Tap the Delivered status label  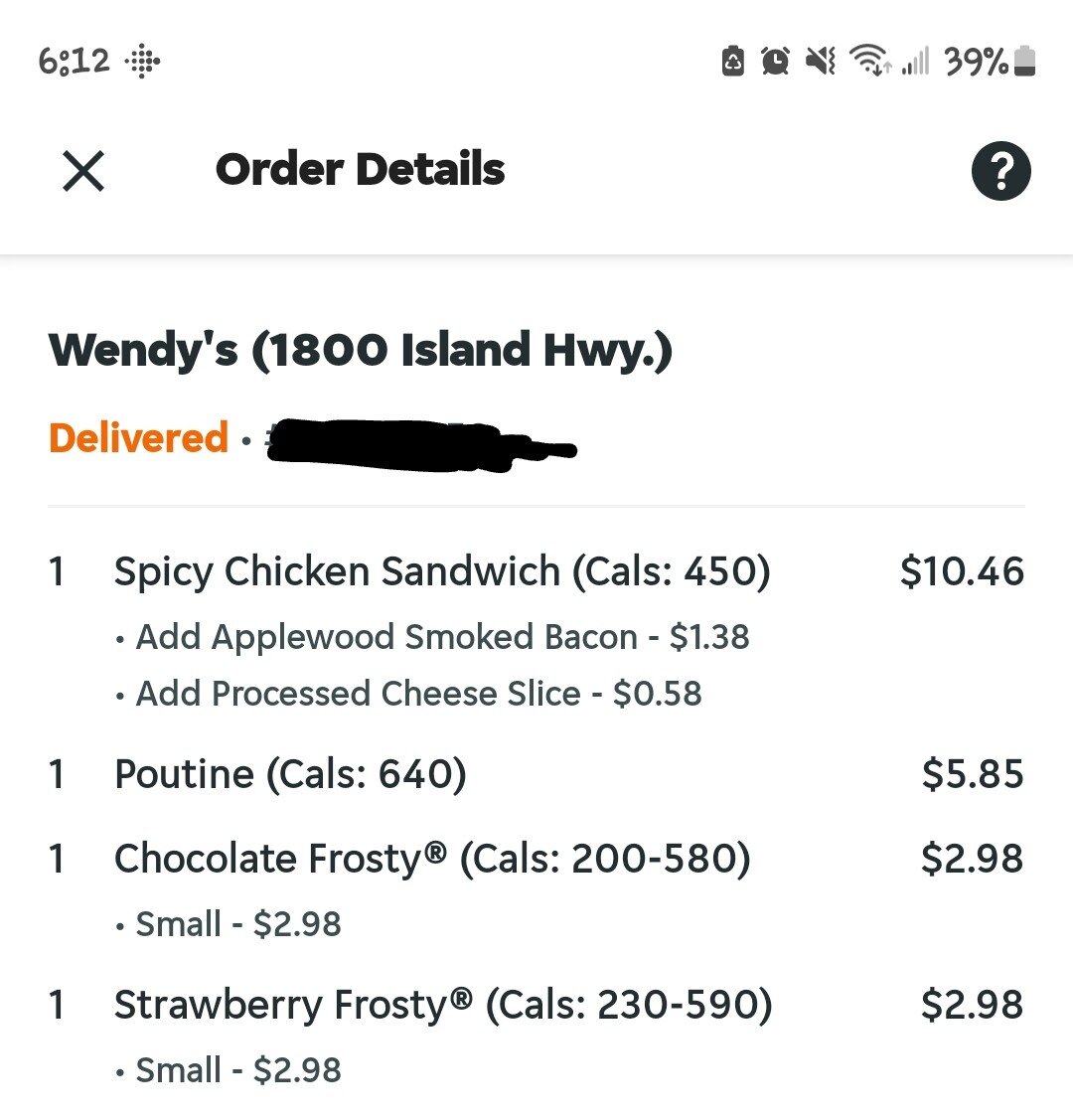139,437
